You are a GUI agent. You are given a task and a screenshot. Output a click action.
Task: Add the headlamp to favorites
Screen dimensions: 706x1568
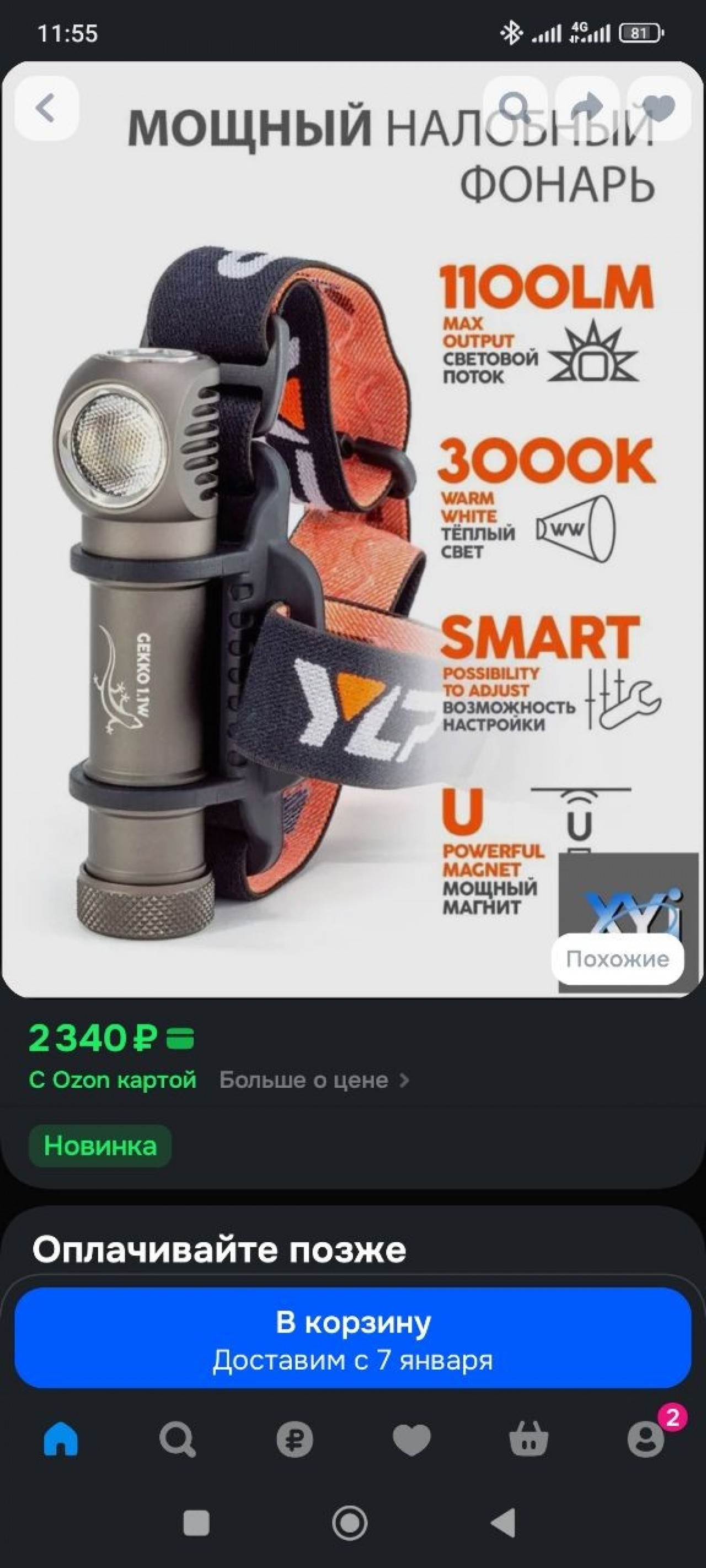click(x=659, y=109)
